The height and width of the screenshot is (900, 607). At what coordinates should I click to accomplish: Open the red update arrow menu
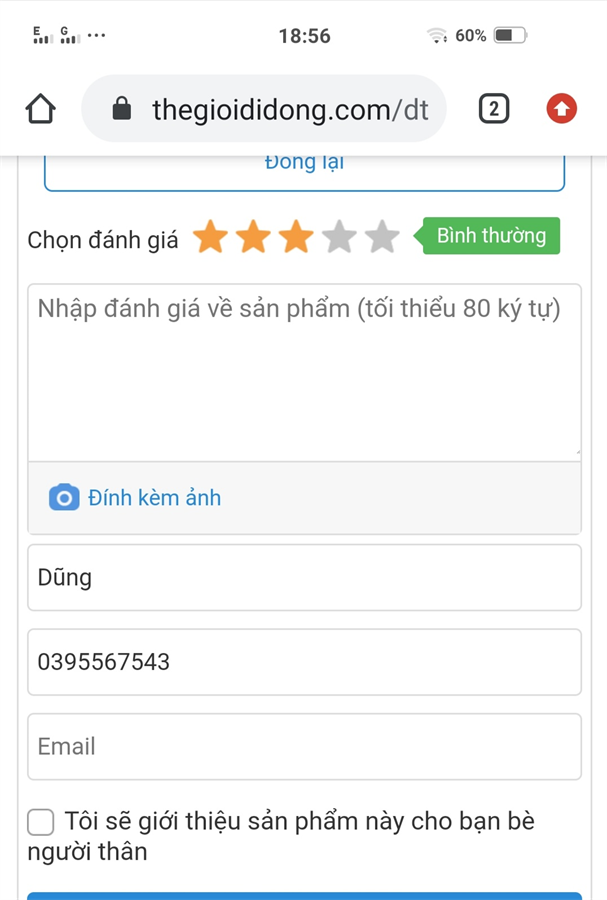[x=562, y=109]
